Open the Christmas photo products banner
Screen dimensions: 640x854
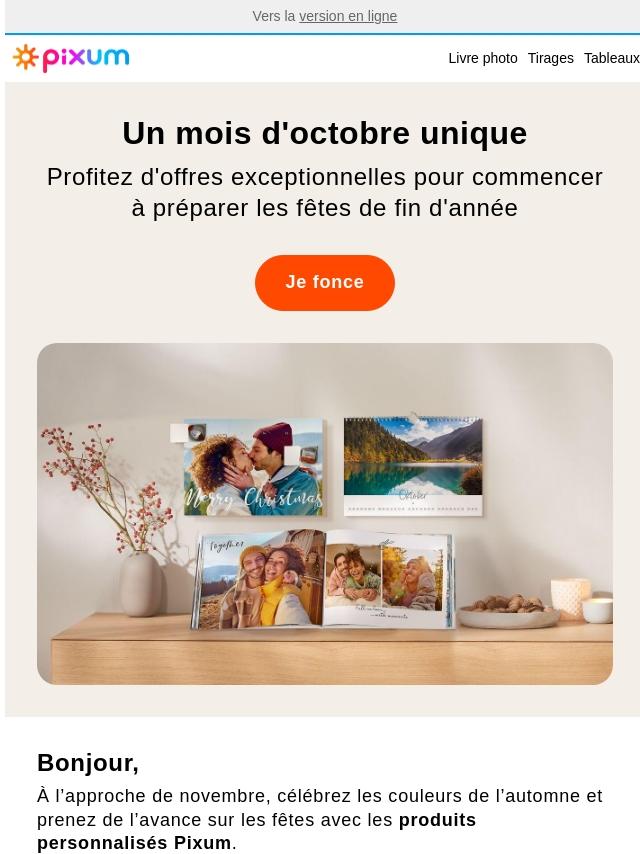325,514
